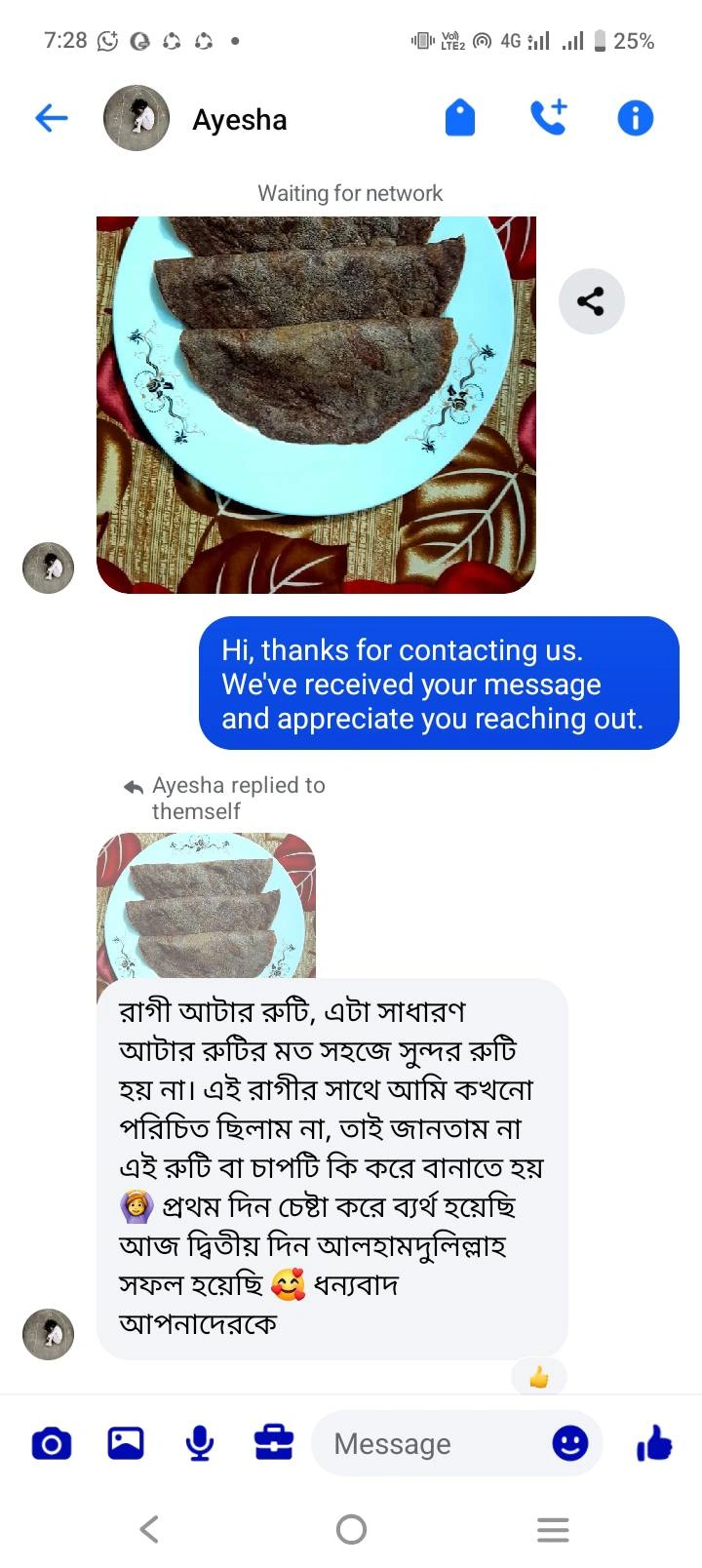Go back from Ayesha's chat
The image size is (702, 1568).
pos(52,119)
